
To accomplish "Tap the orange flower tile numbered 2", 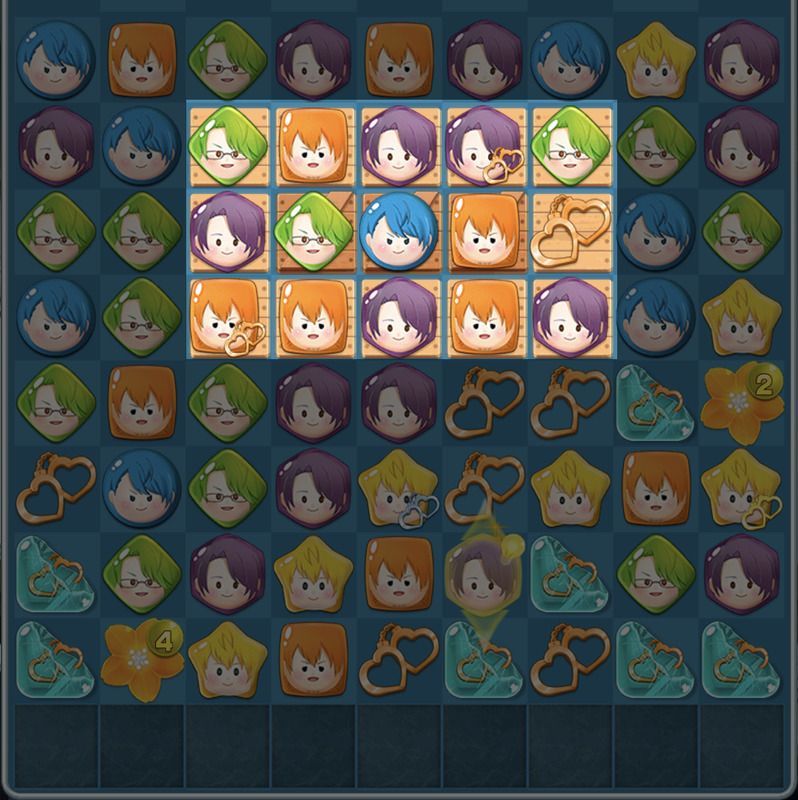I will (740, 405).
